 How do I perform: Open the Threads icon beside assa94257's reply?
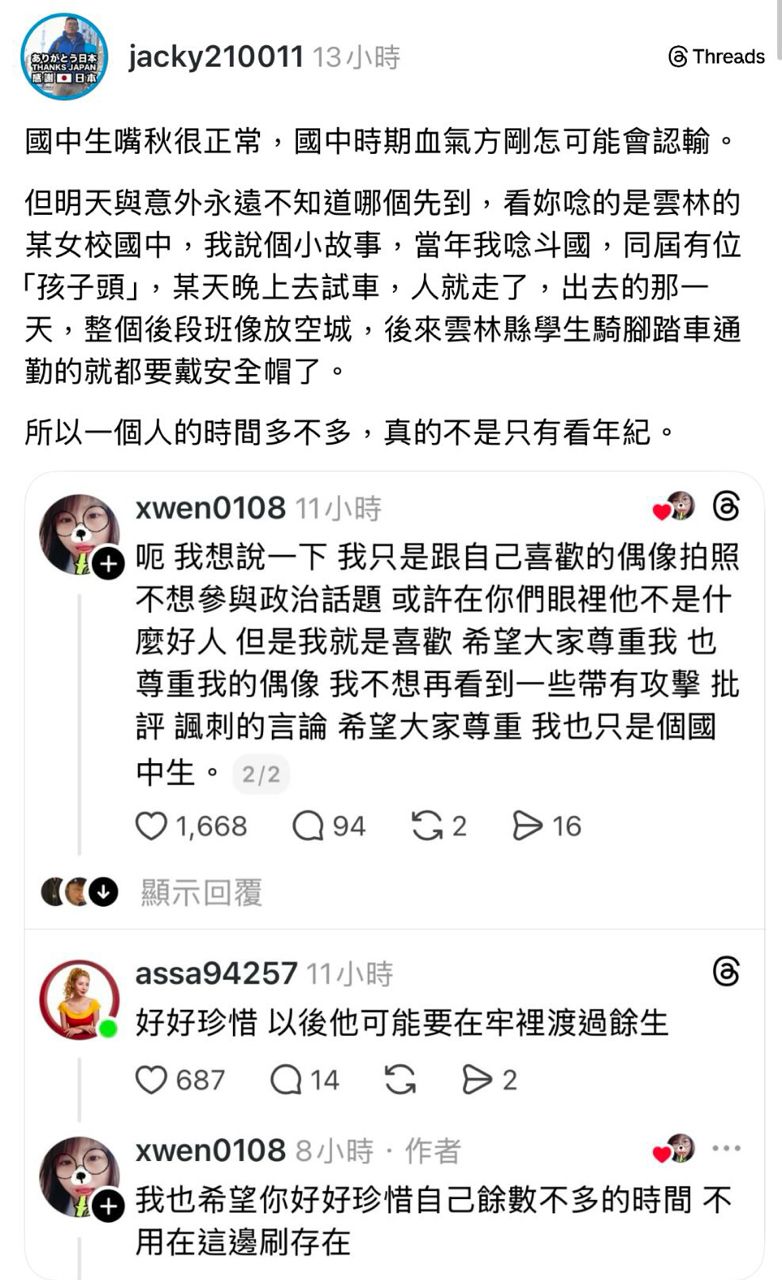coord(727,972)
